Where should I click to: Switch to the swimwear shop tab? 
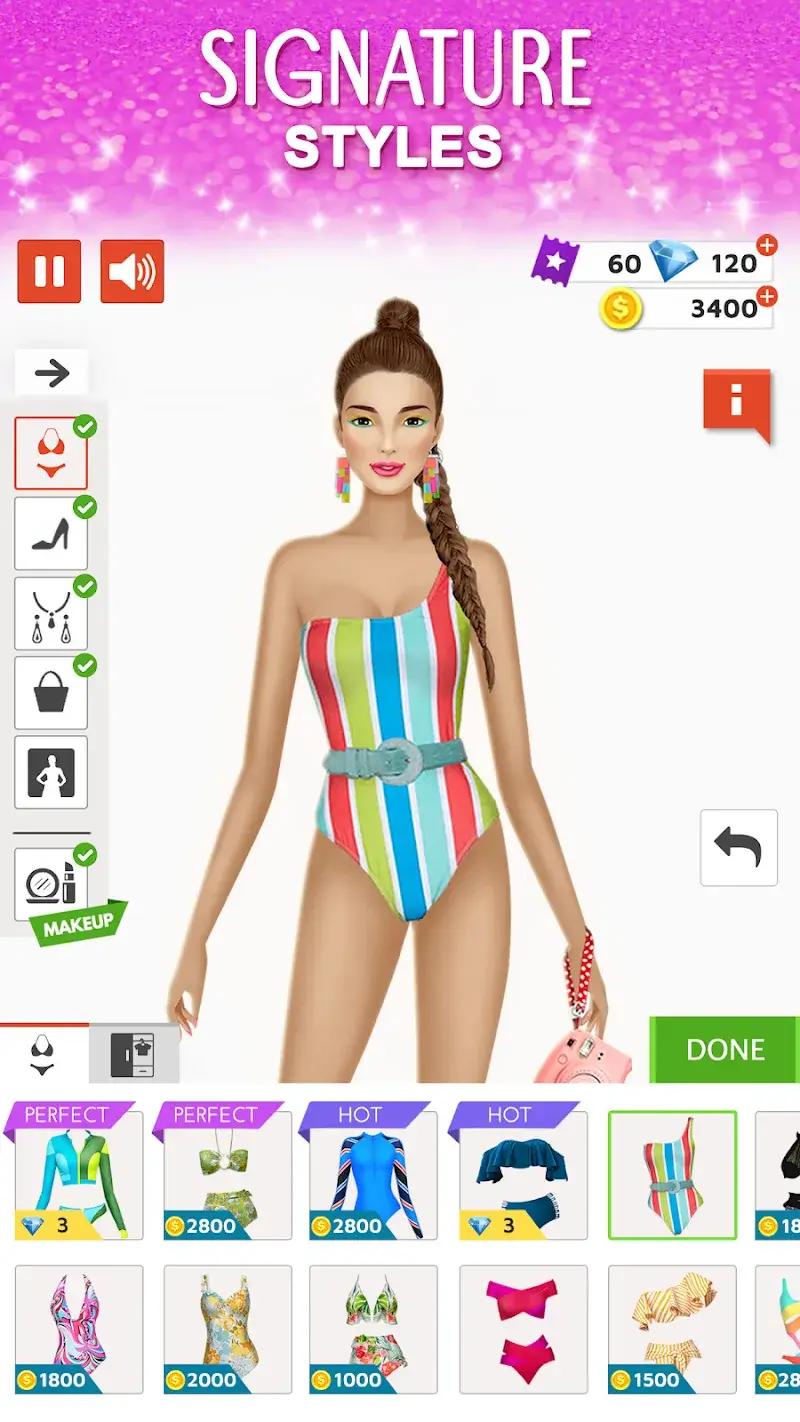point(43,1053)
